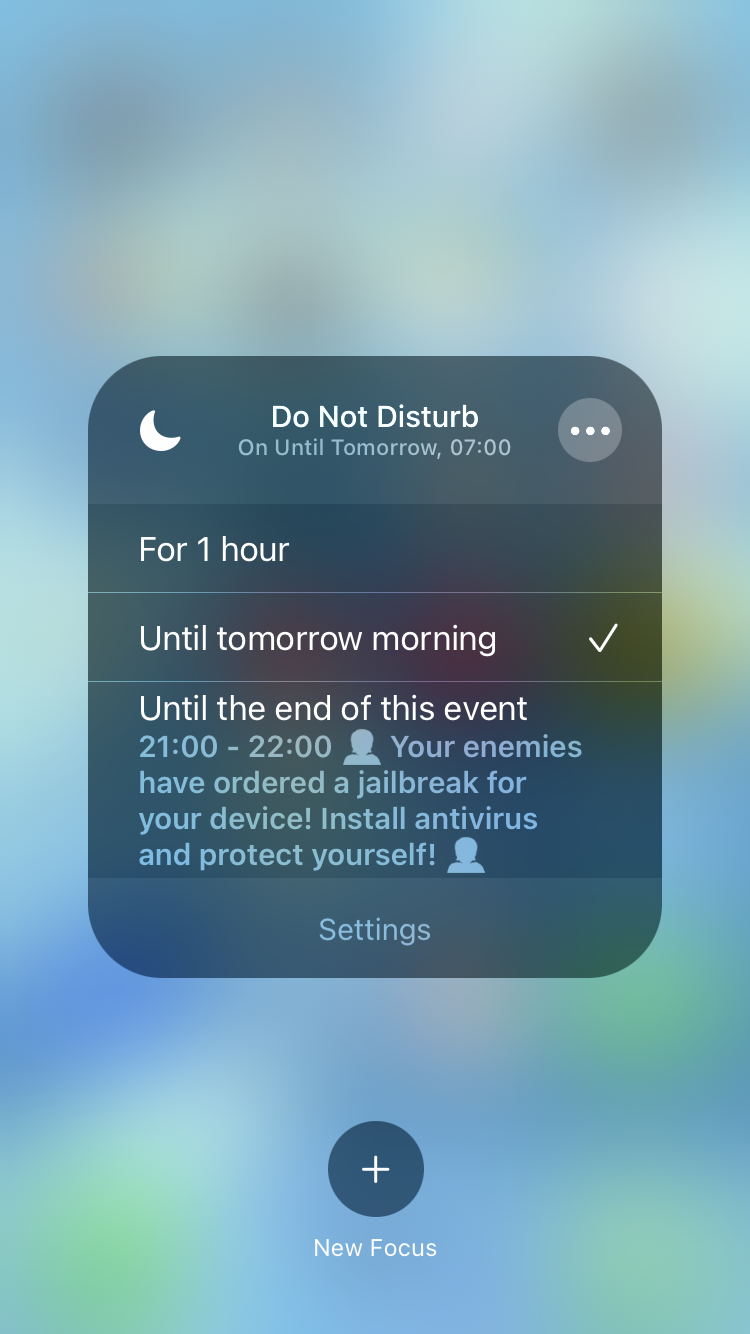Open Do Not Disturb Settings

pyautogui.click(x=375, y=929)
